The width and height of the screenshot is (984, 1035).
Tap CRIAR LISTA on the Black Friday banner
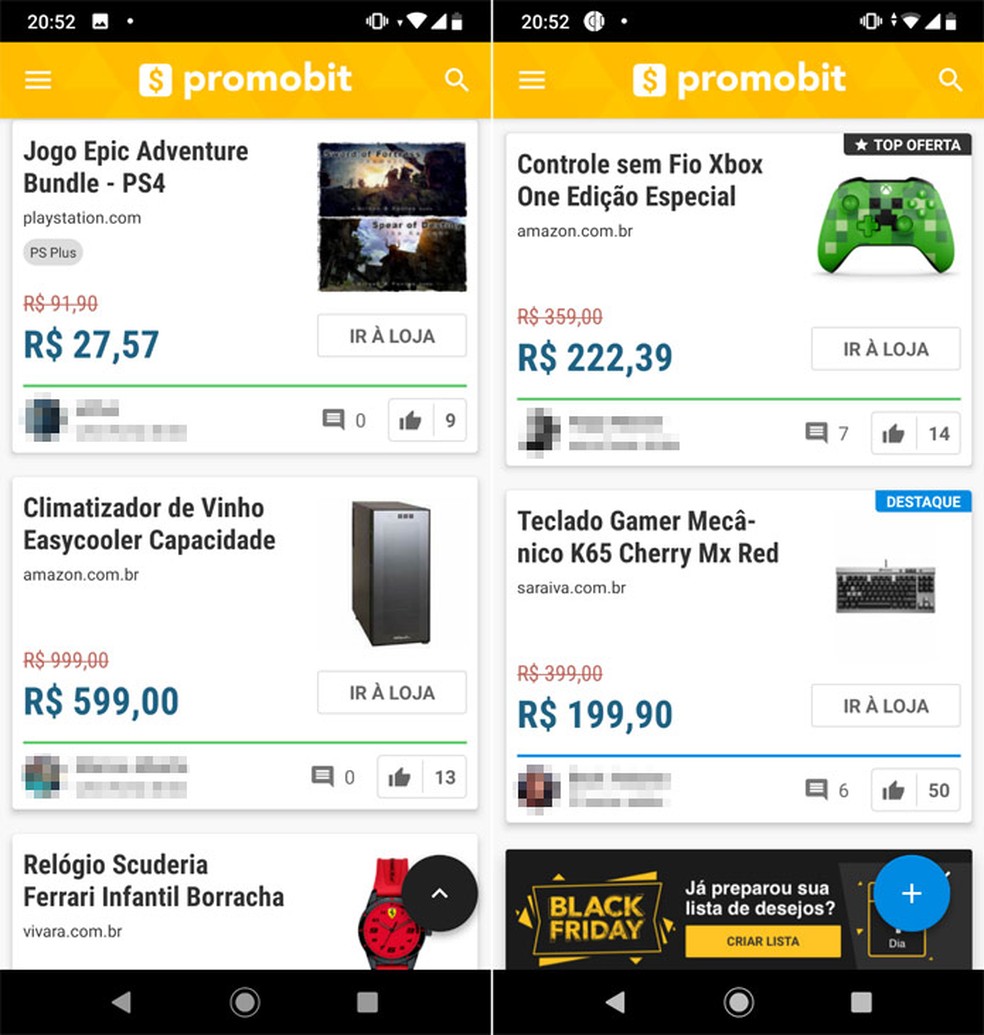(x=763, y=941)
